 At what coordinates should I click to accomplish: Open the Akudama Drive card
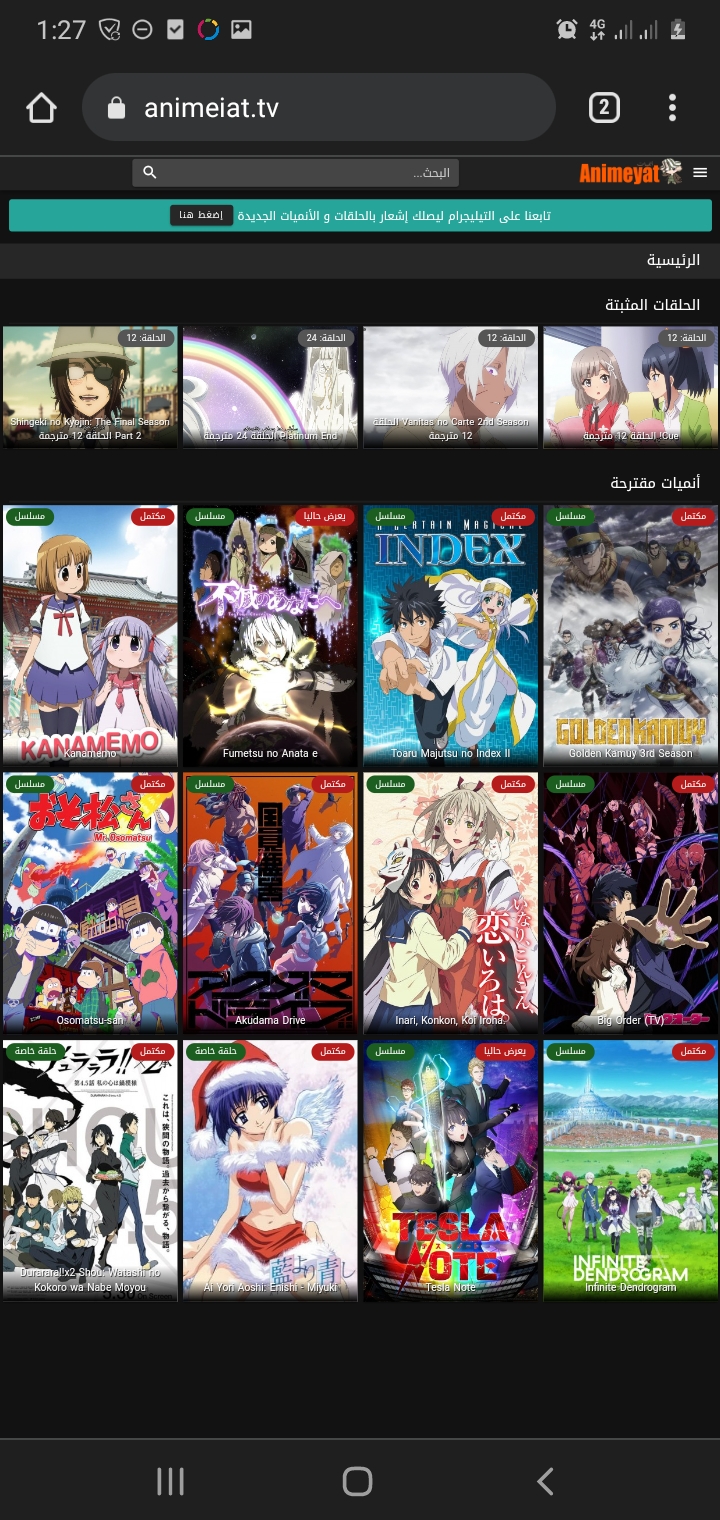point(270,902)
